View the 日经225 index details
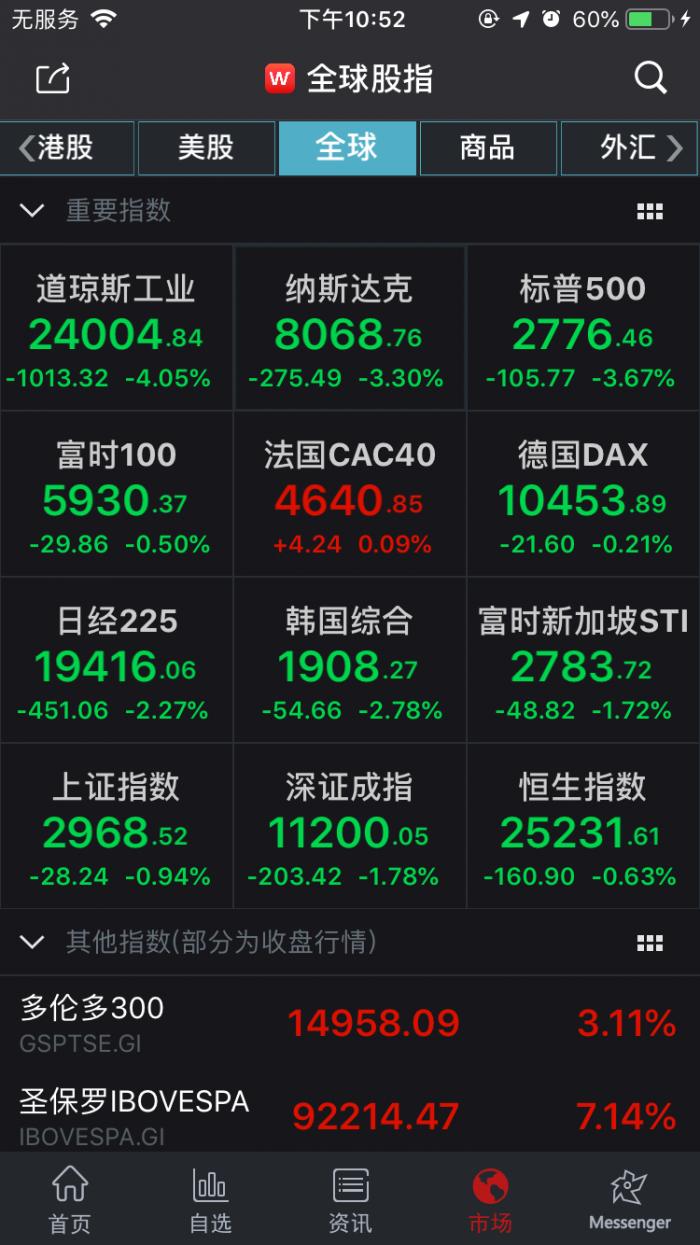Screen dimensions: 700x1245 pyautogui.click(x=116, y=660)
